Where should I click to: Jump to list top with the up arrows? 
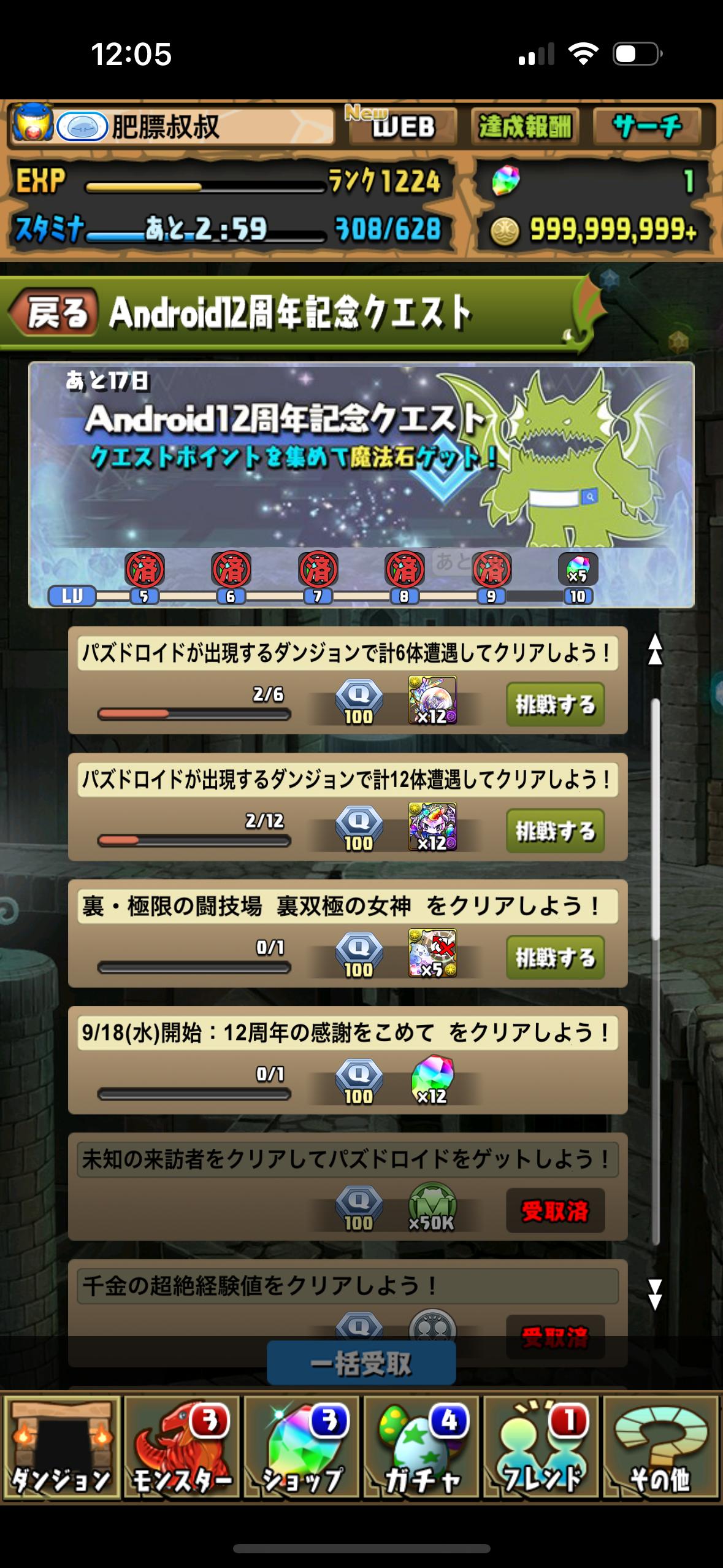click(x=655, y=650)
